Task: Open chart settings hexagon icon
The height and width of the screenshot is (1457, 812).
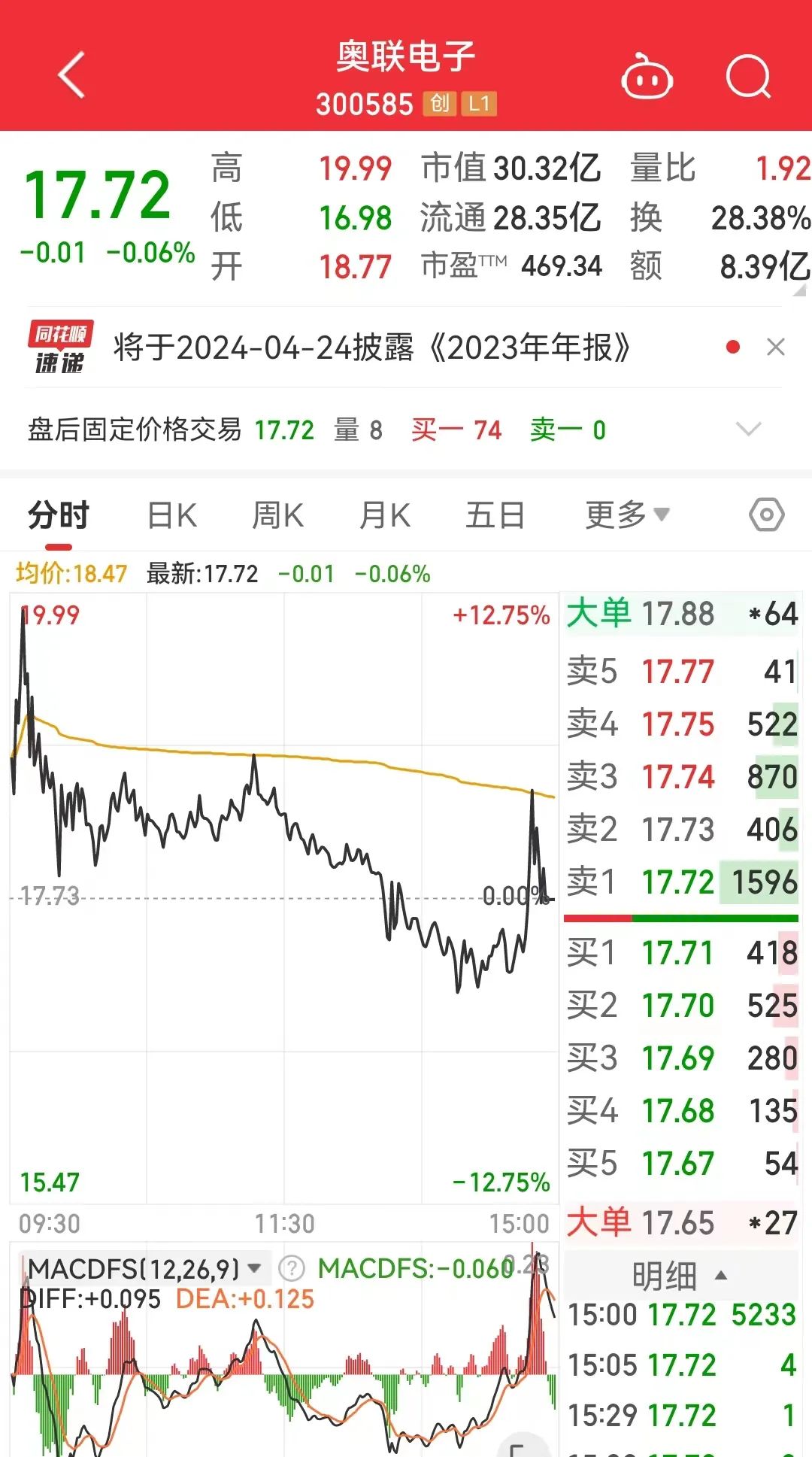Action: point(766,515)
